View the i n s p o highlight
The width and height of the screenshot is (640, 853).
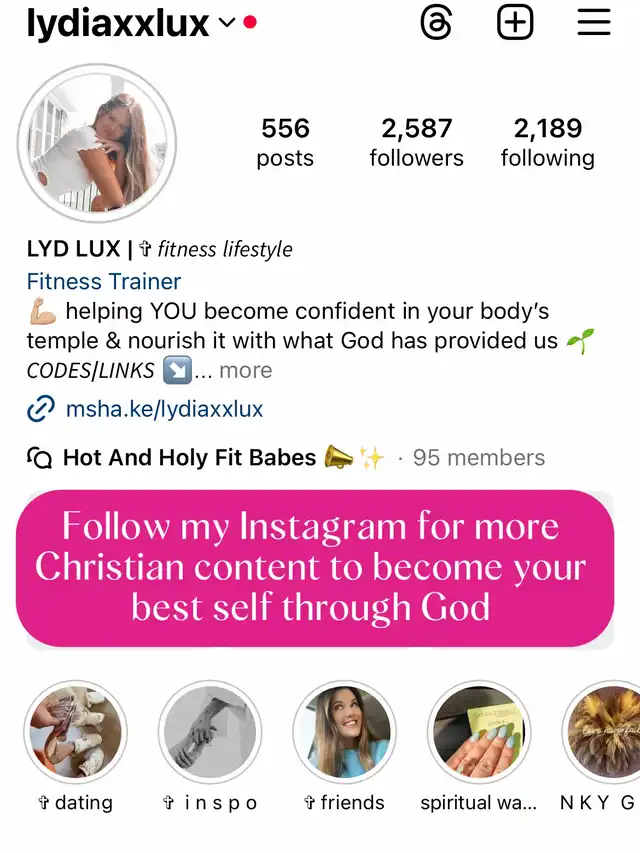pyautogui.click(x=210, y=732)
